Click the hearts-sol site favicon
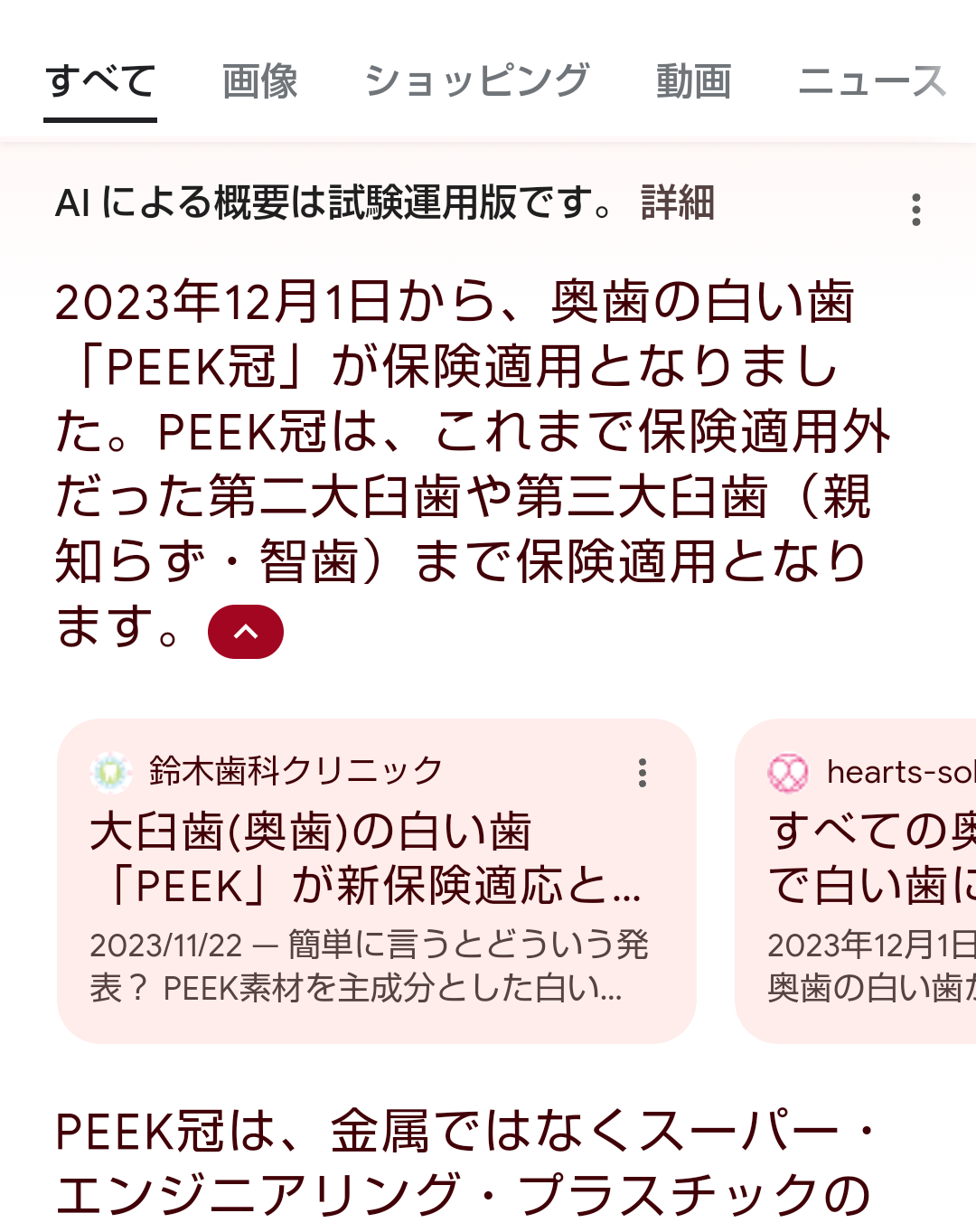 point(788,773)
